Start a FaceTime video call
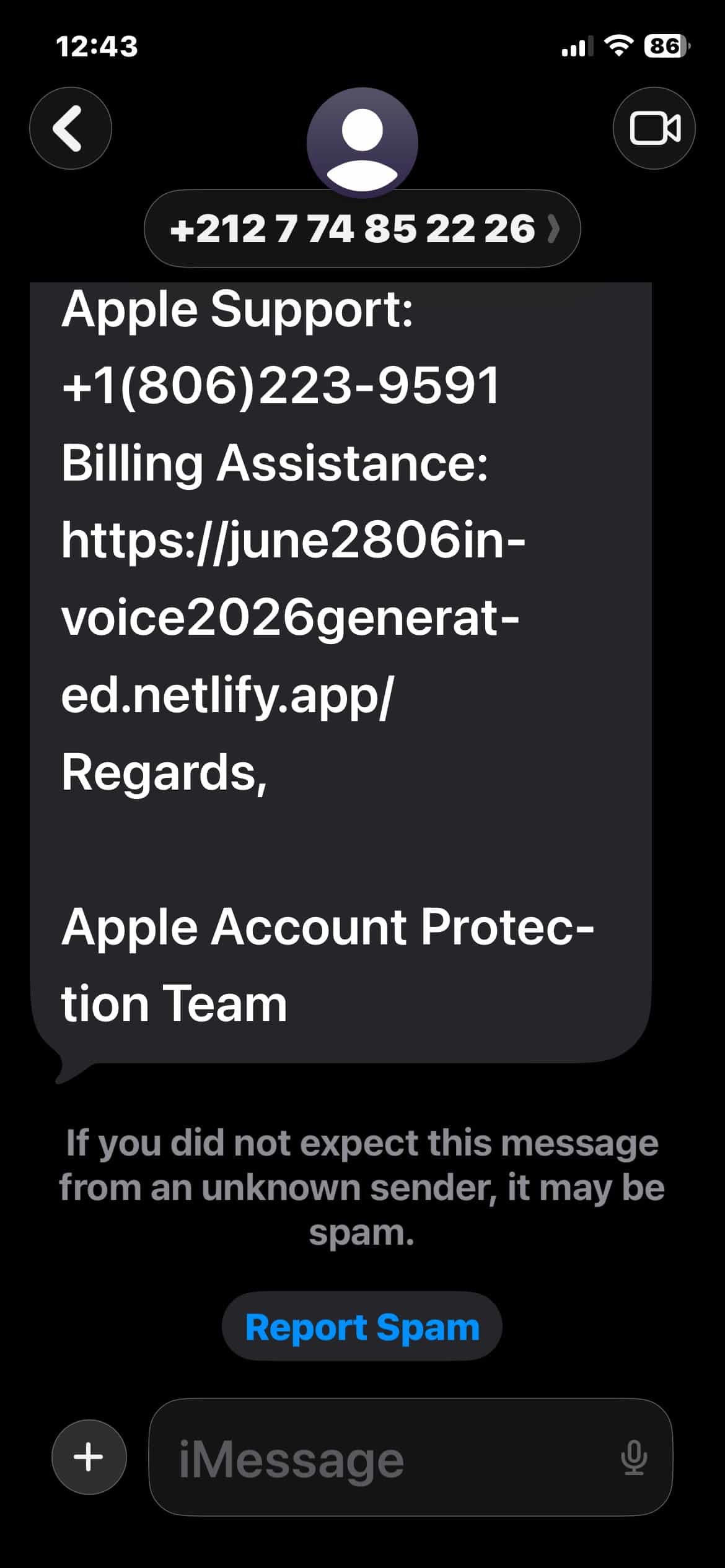725x1568 pixels. [654, 128]
